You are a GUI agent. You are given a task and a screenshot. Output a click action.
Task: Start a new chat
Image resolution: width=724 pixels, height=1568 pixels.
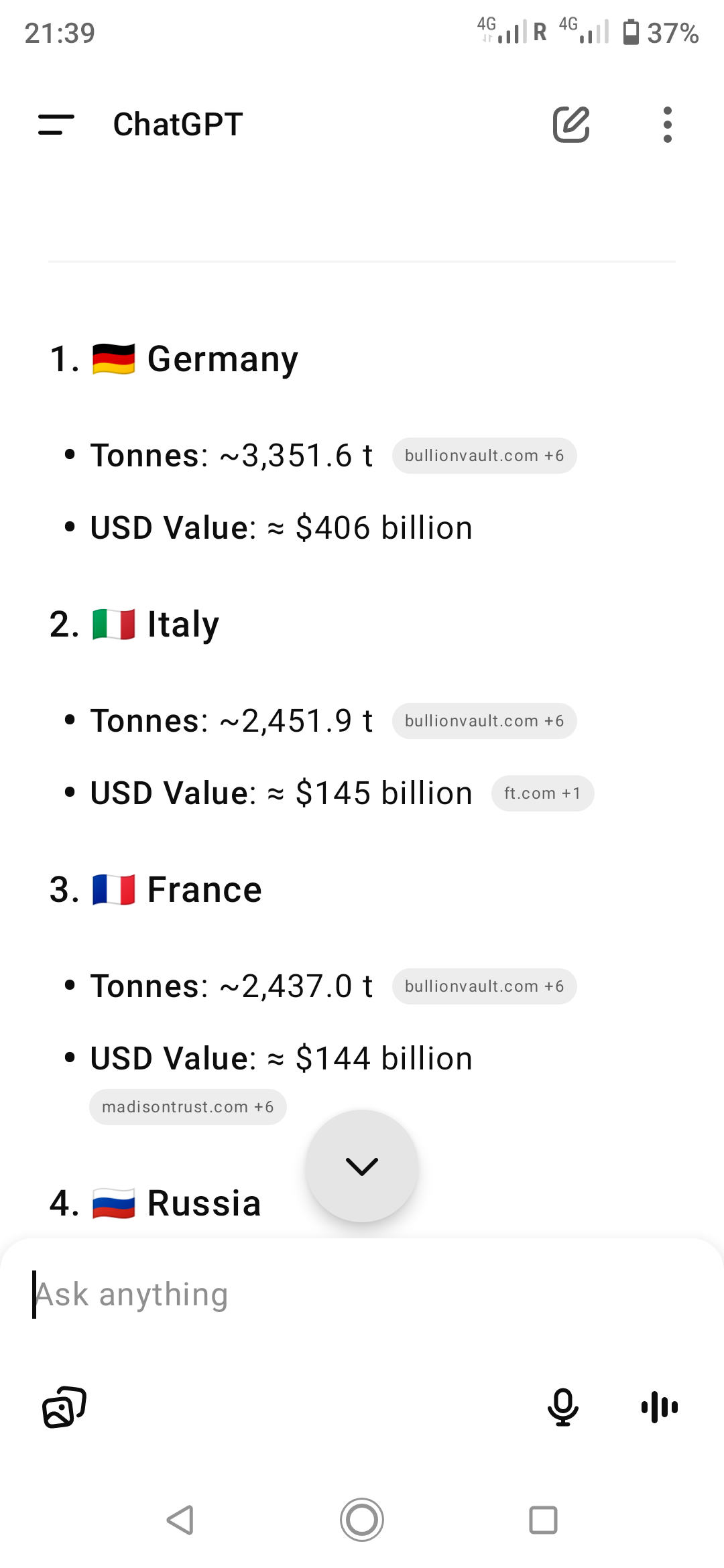pyautogui.click(x=571, y=125)
